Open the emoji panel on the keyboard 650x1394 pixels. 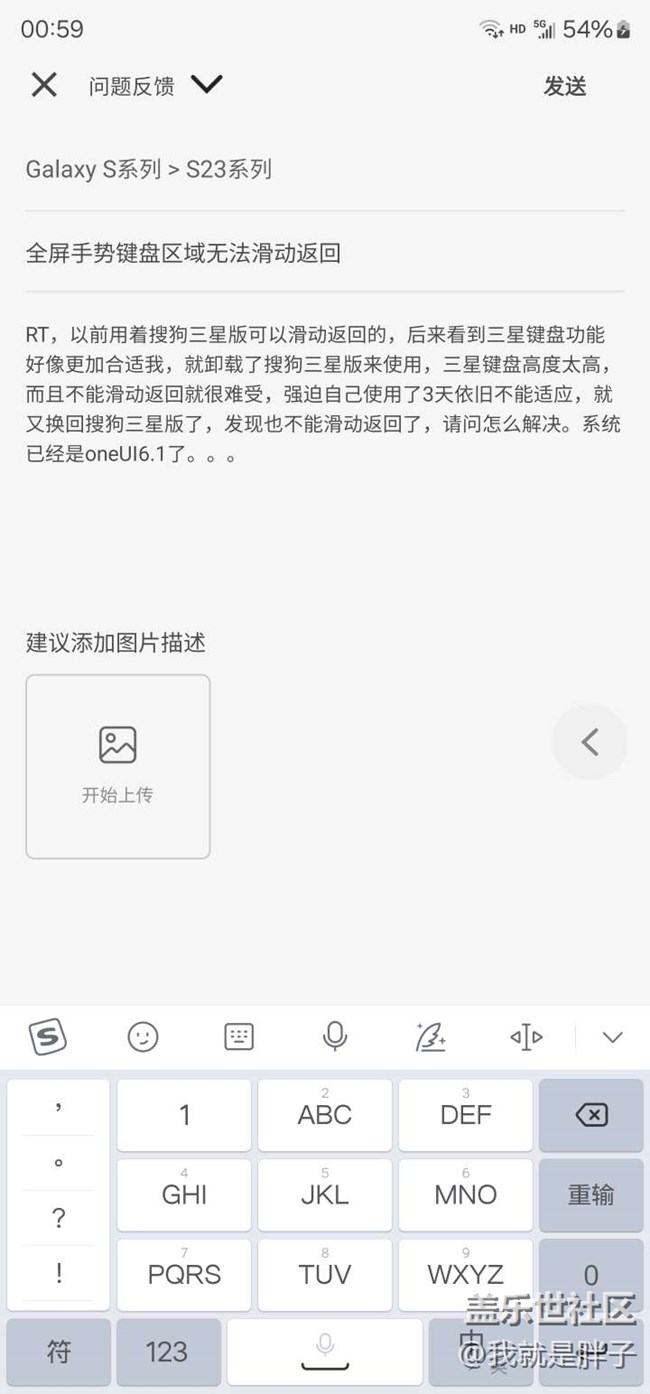point(143,1037)
